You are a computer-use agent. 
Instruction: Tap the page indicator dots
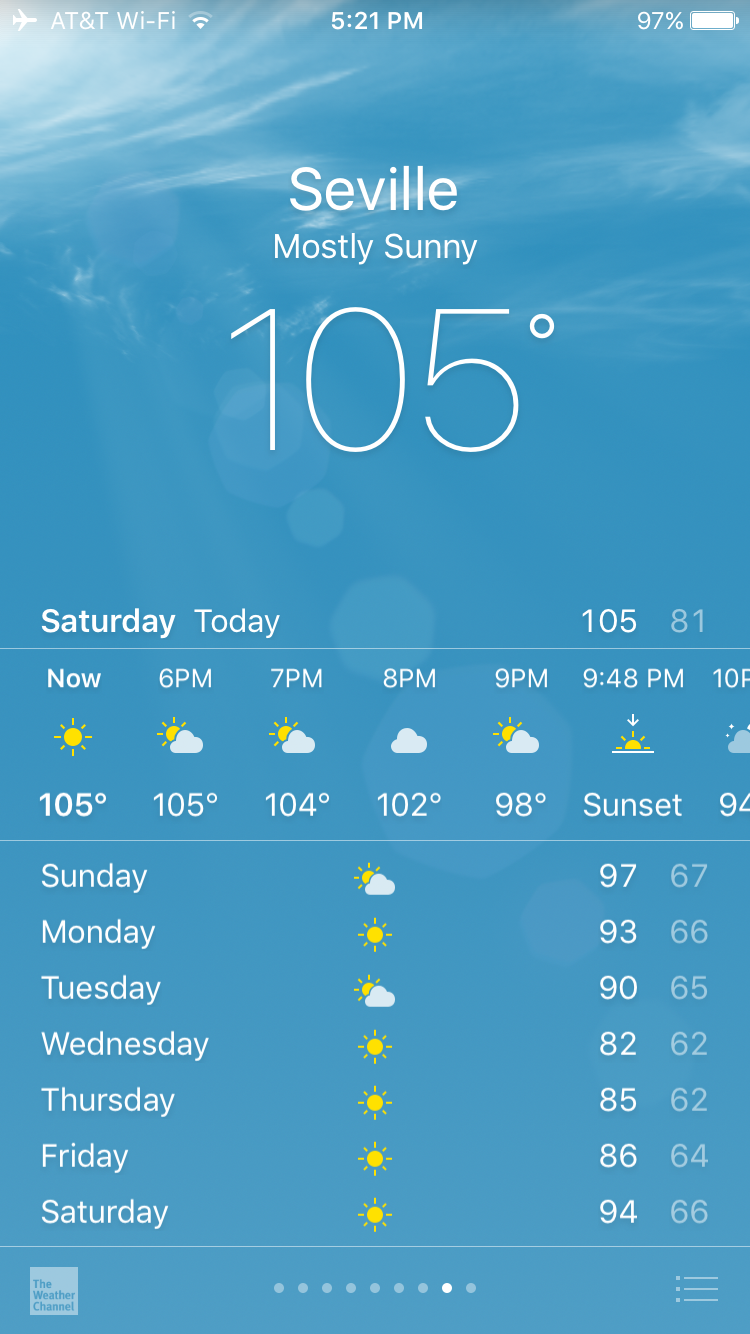click(375, 1288)
